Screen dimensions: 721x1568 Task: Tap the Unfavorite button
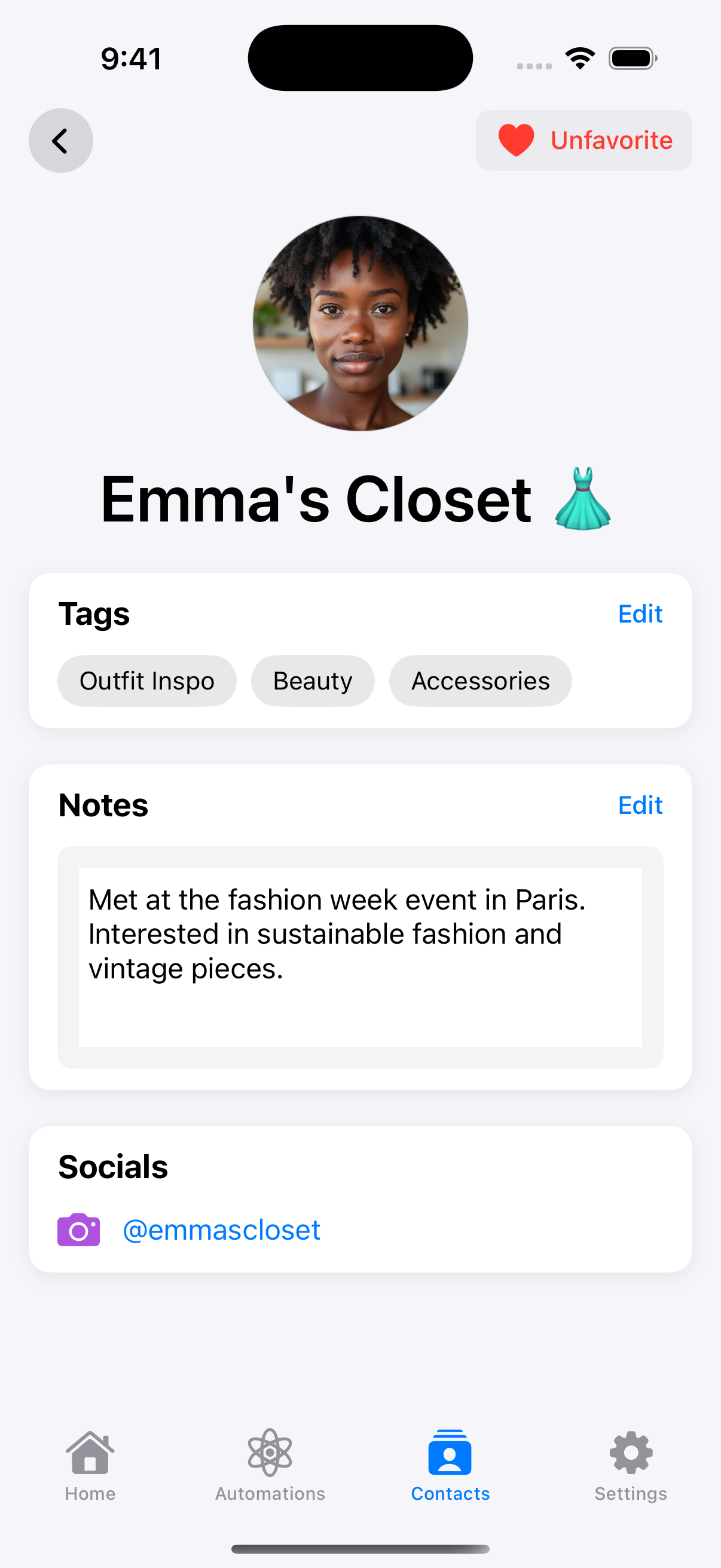[583, 141]
